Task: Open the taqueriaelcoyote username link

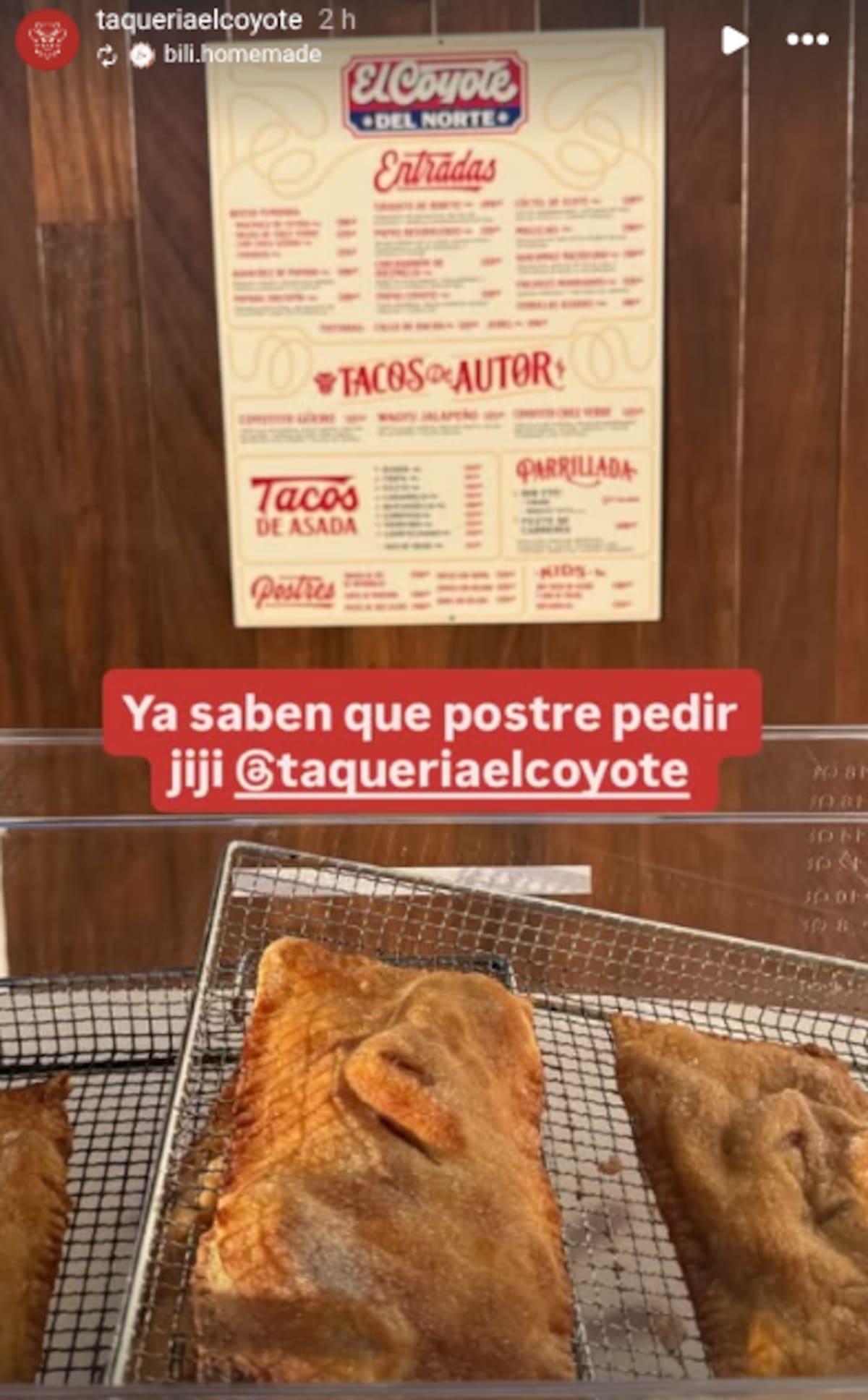Action: point(199,20)
